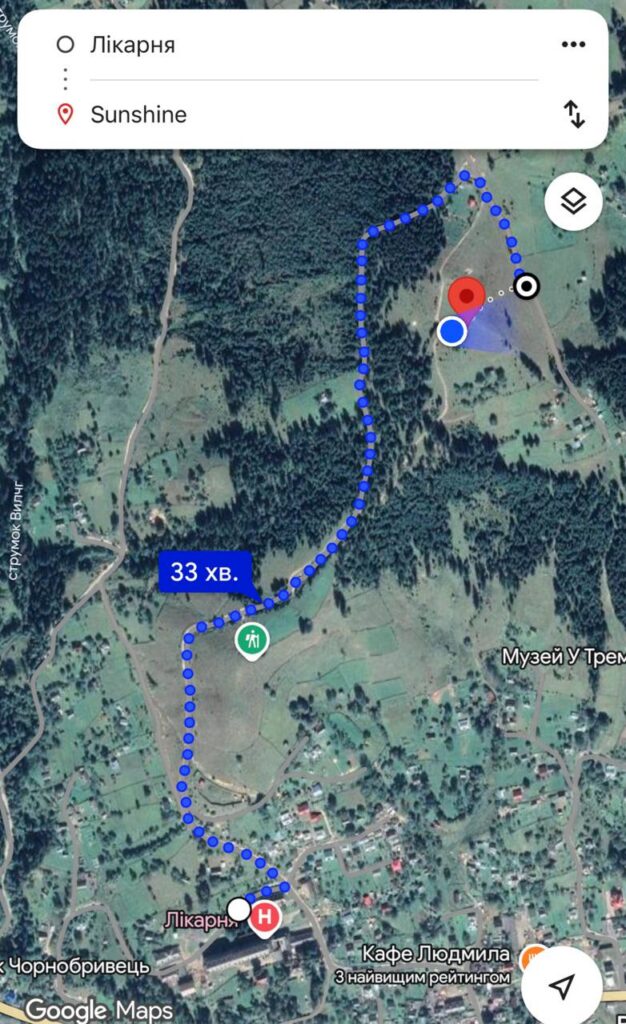Swap start and destination points
626x1024 pixels.
tap(574, 114)
